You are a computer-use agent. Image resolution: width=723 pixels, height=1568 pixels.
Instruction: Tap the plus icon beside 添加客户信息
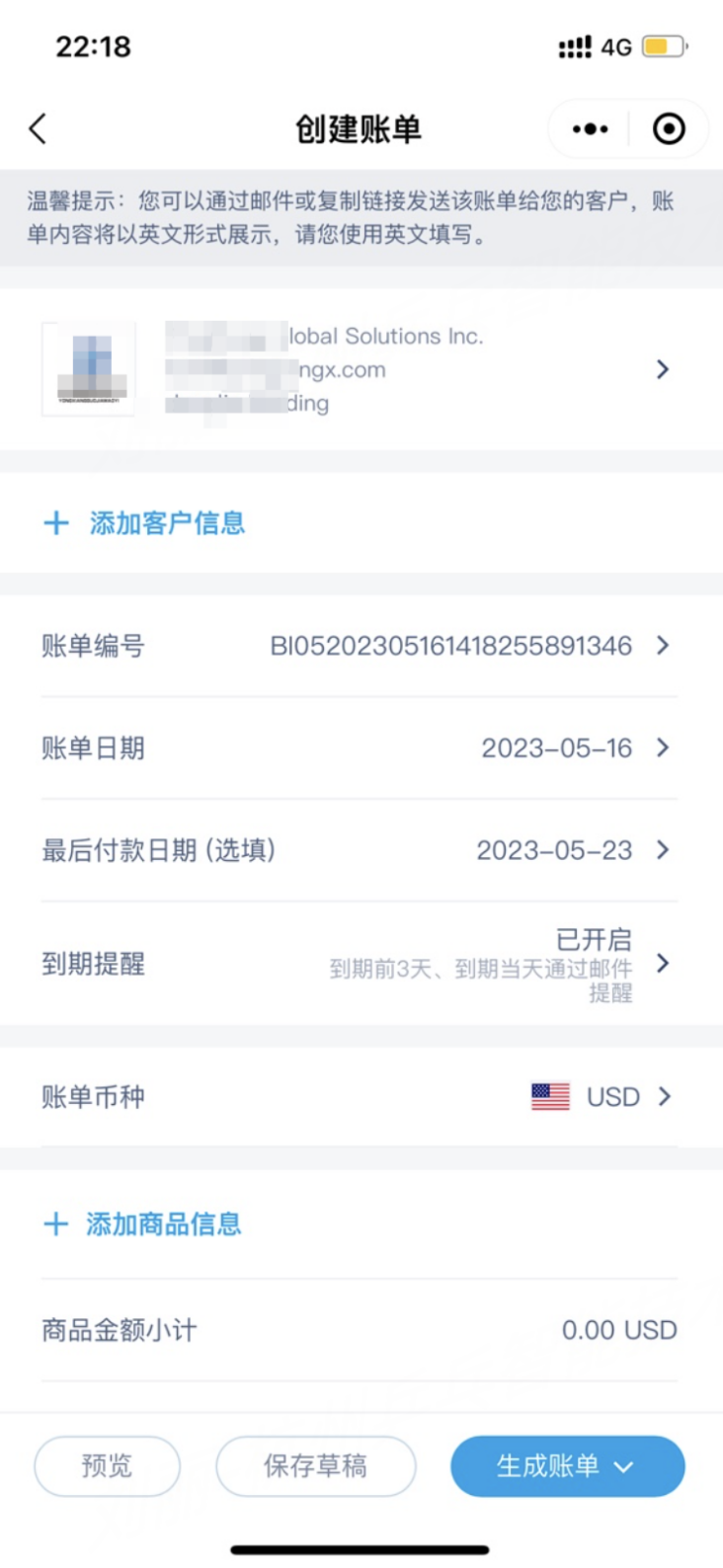55,524
